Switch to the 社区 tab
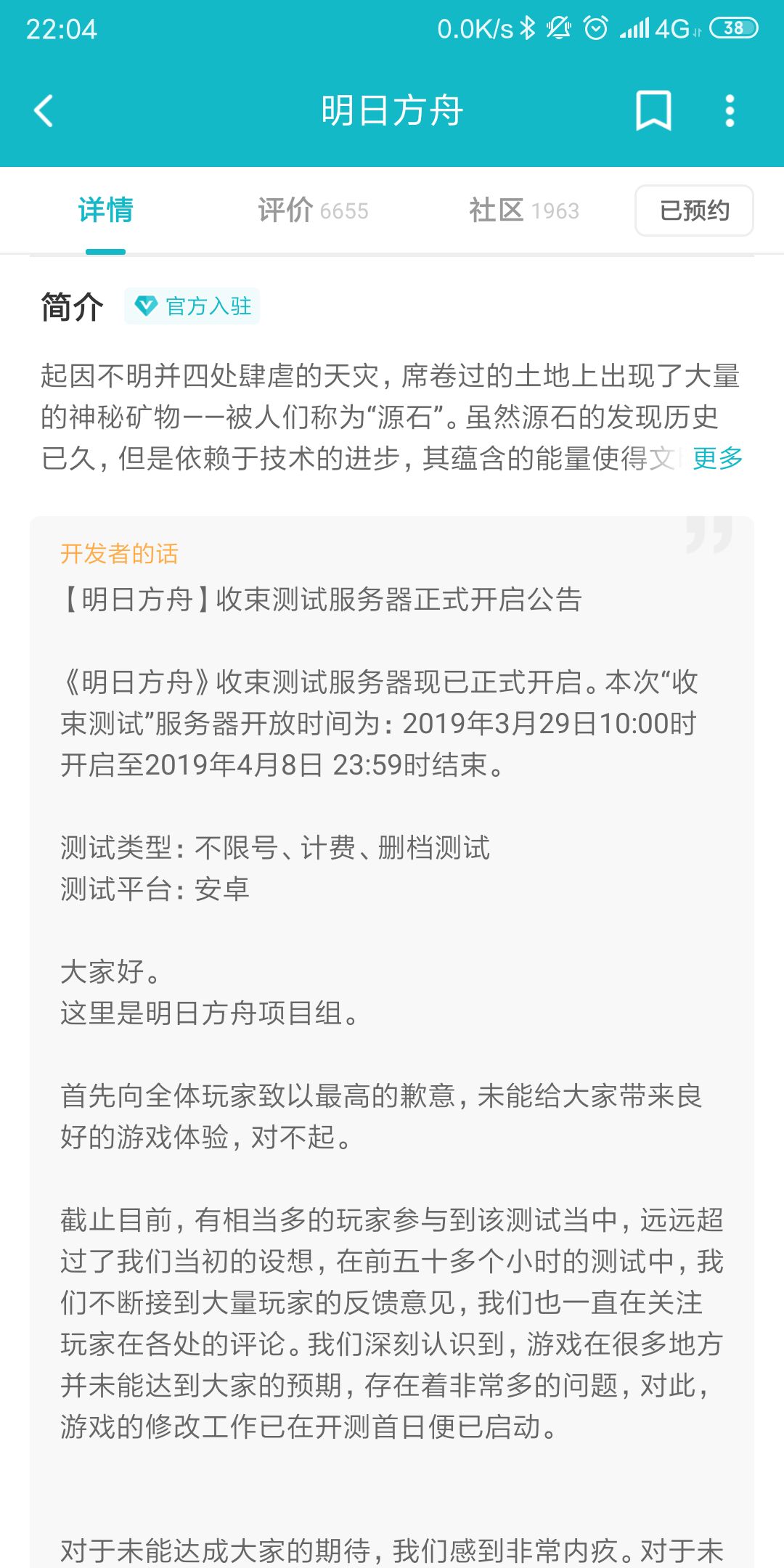784x1568 pixels. point(523,210)
